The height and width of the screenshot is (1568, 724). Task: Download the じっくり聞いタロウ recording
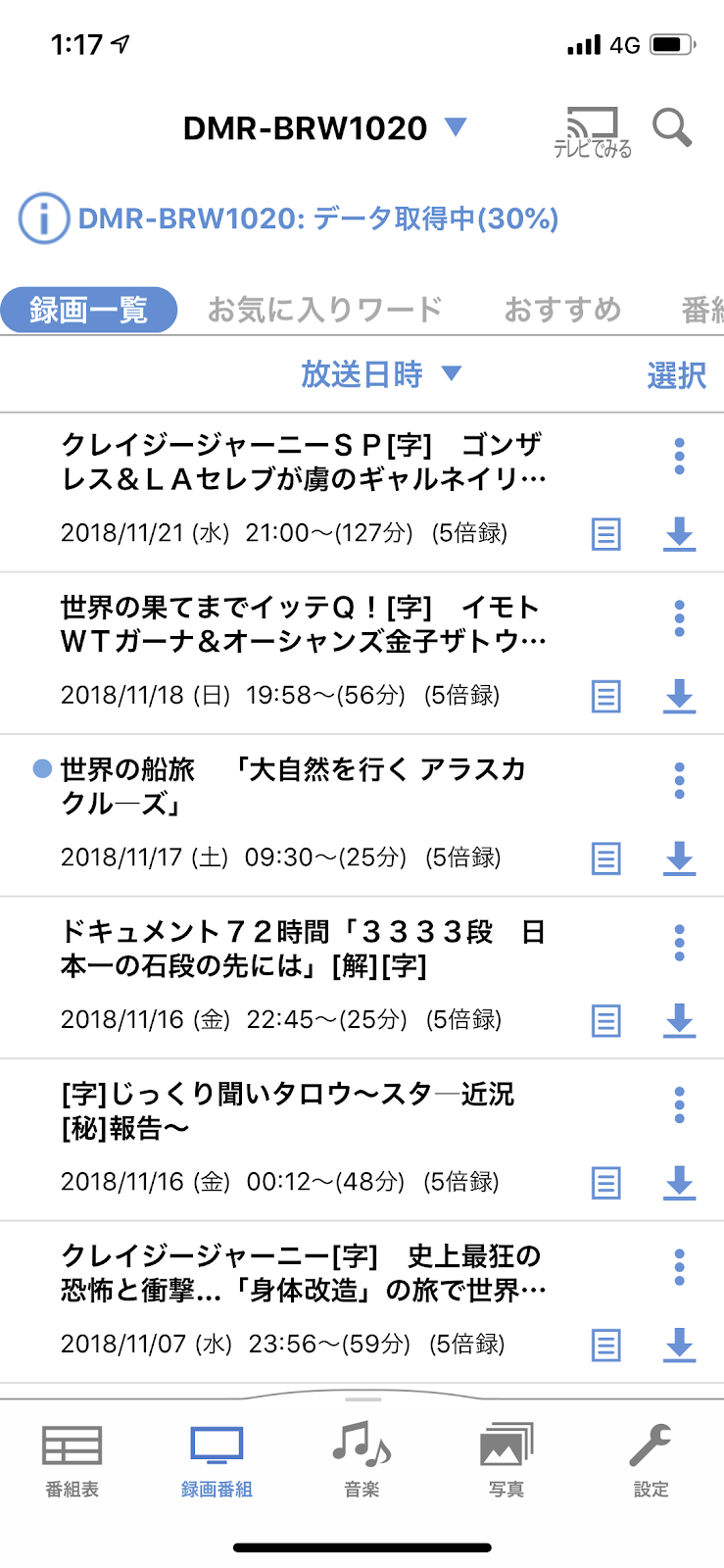click(679, 1184)
